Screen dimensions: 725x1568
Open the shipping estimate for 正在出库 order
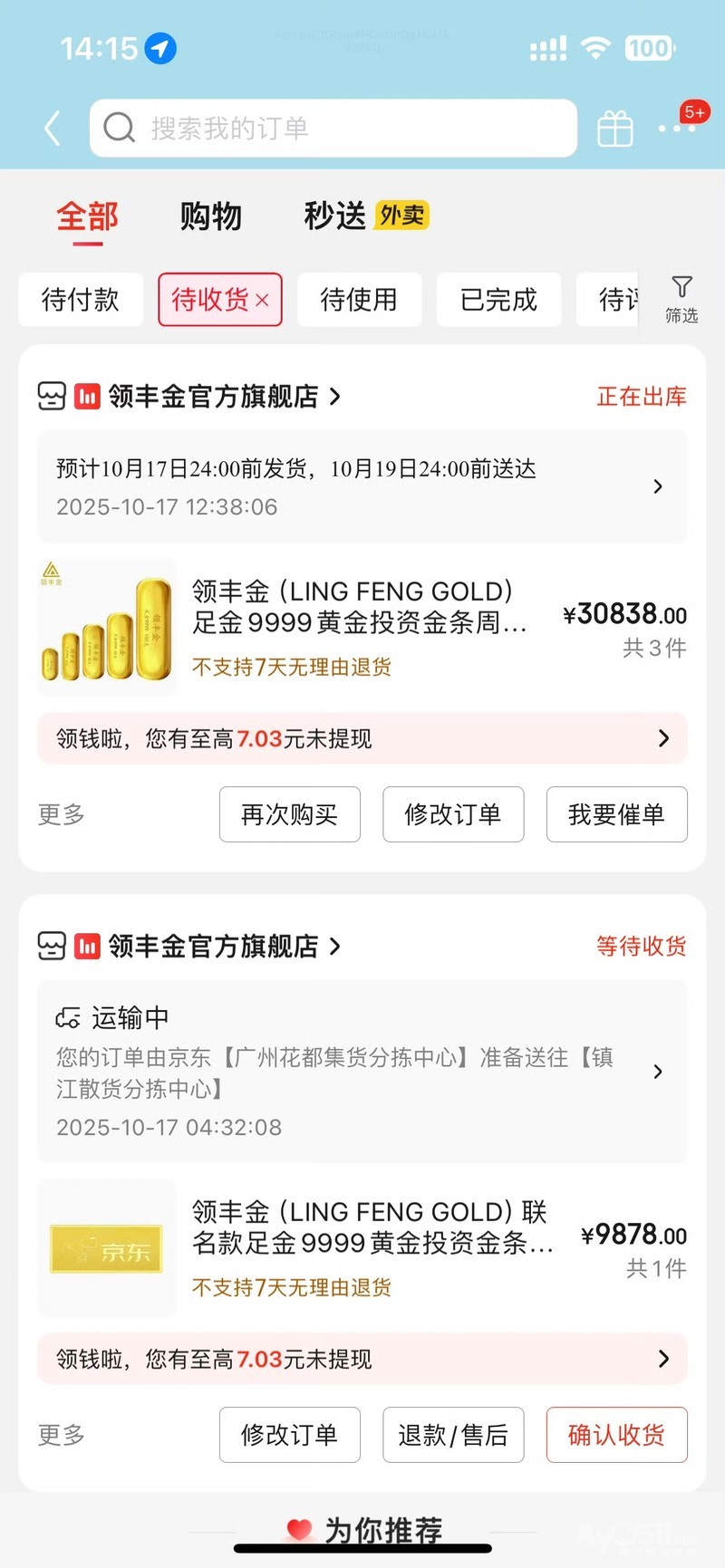point(362,487)
